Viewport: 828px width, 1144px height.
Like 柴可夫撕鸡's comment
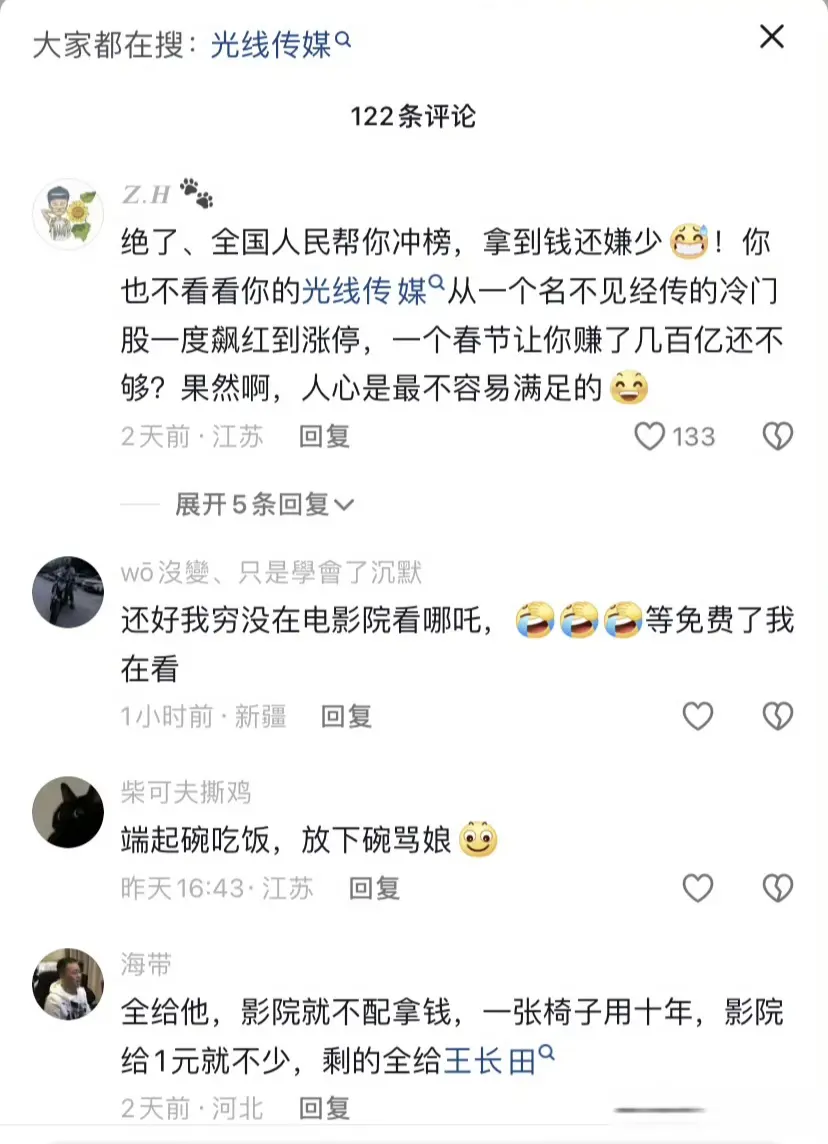tap(697, 888)
